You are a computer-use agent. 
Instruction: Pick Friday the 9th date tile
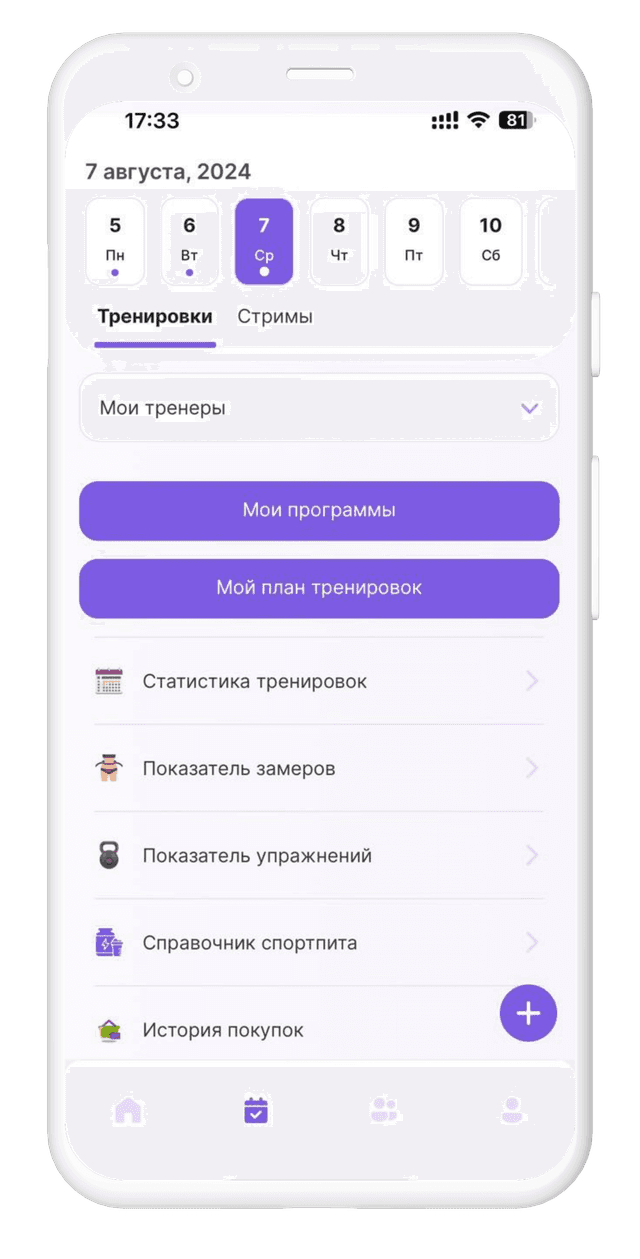click(414, 241)
